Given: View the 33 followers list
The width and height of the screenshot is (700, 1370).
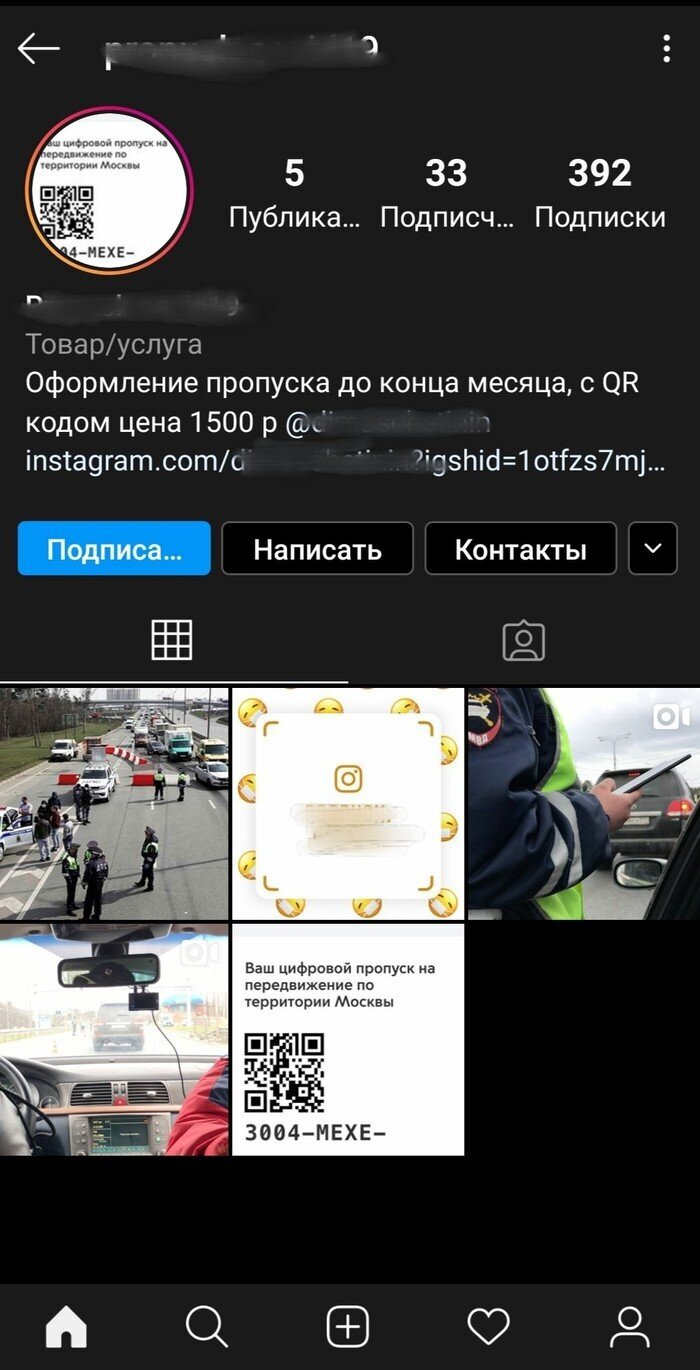Looking at the screenshot, I should click(x=446, y=193).
